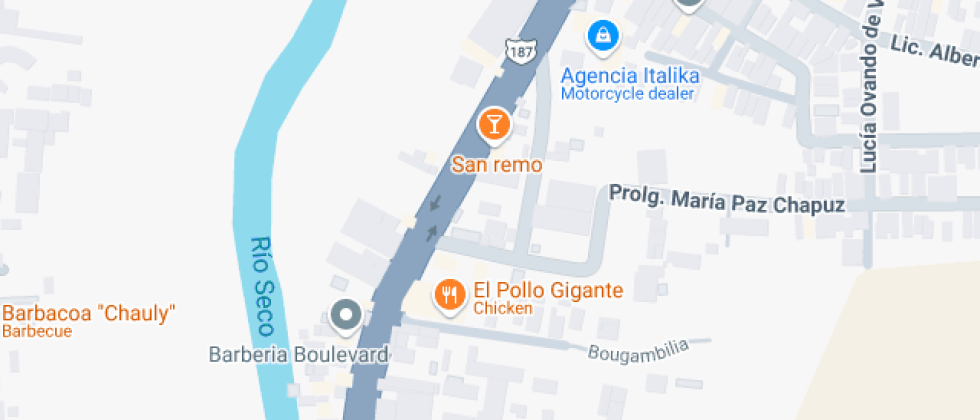Open Barbacoa "Chauly" barbecue place
Viewport: 980px width, 420px height.
[x=88, y=314]
